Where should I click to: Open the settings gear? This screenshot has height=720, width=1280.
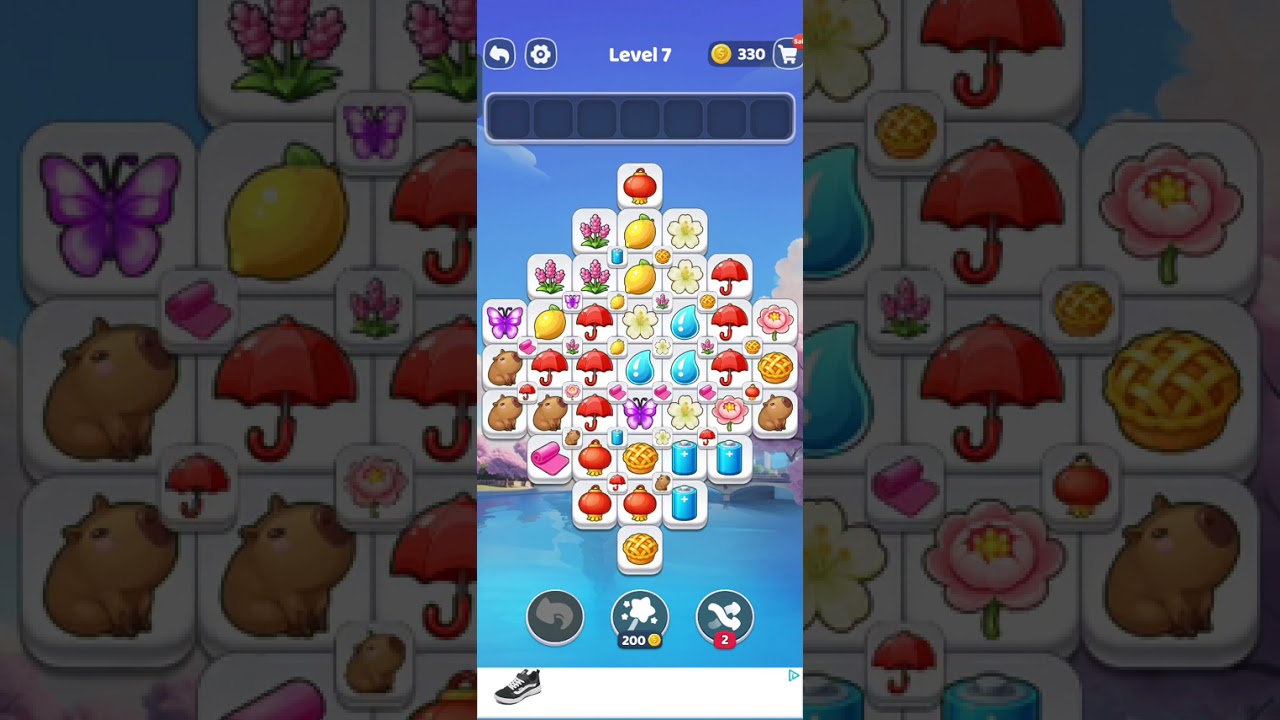coord(541,54)
